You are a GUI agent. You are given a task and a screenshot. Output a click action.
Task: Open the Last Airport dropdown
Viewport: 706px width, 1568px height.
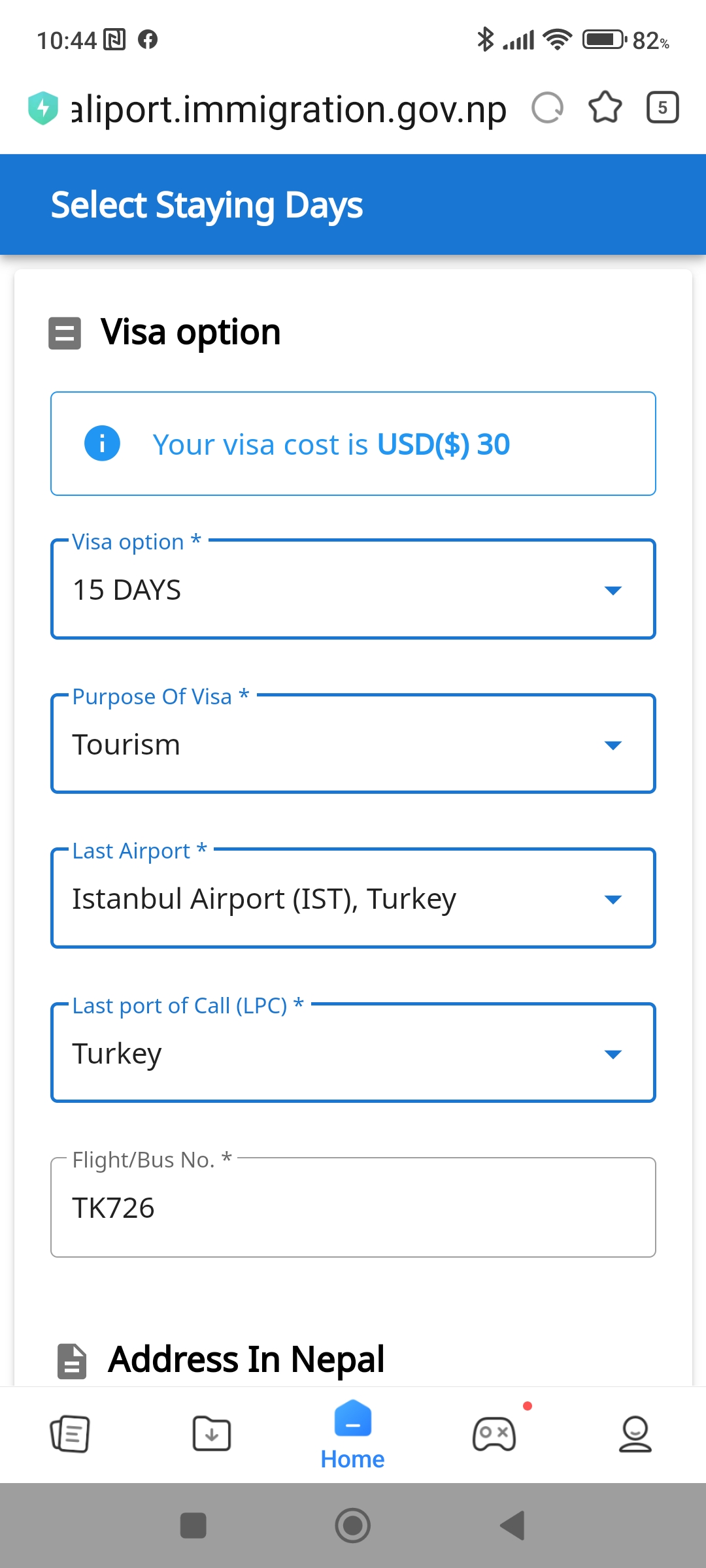pos(353,898)
